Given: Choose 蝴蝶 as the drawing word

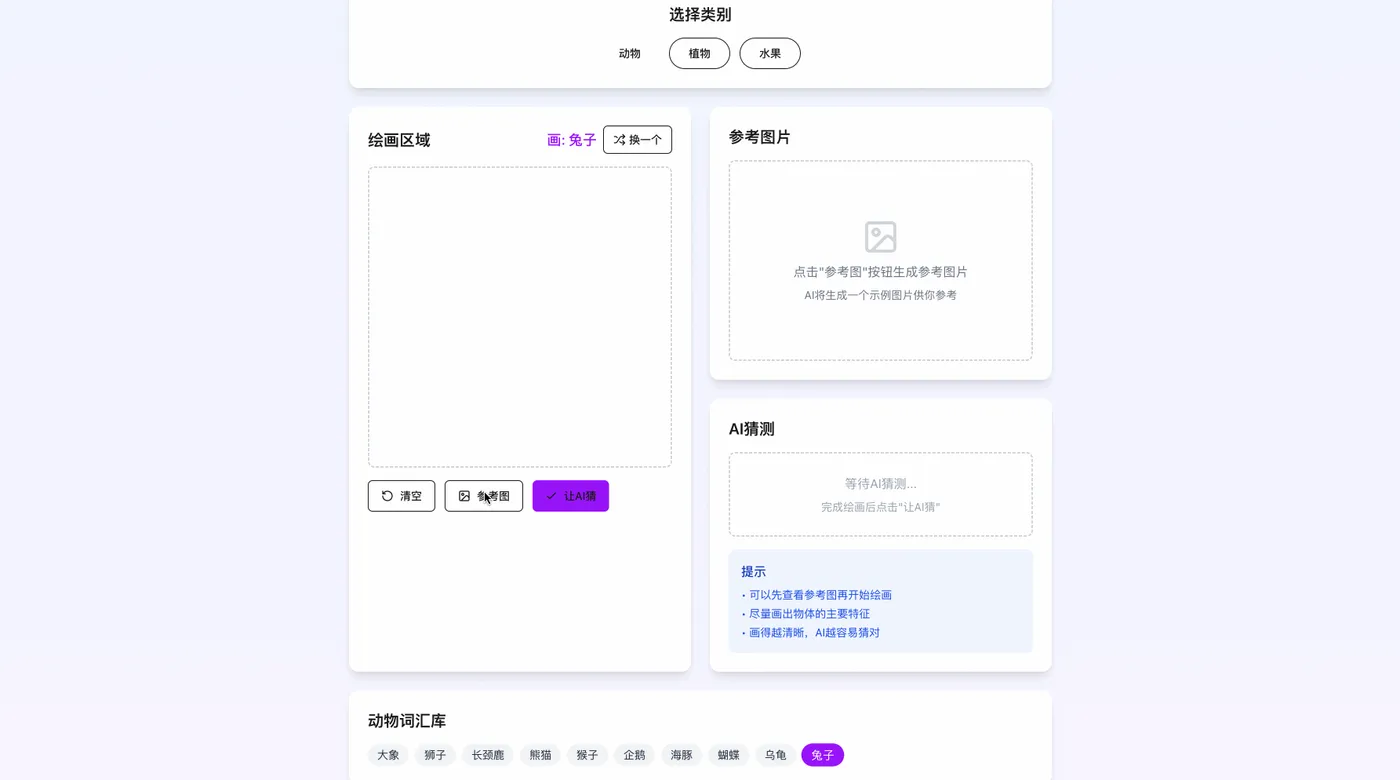Looking at the screenshot, I should pyautogui.click(x=728, y=755).
